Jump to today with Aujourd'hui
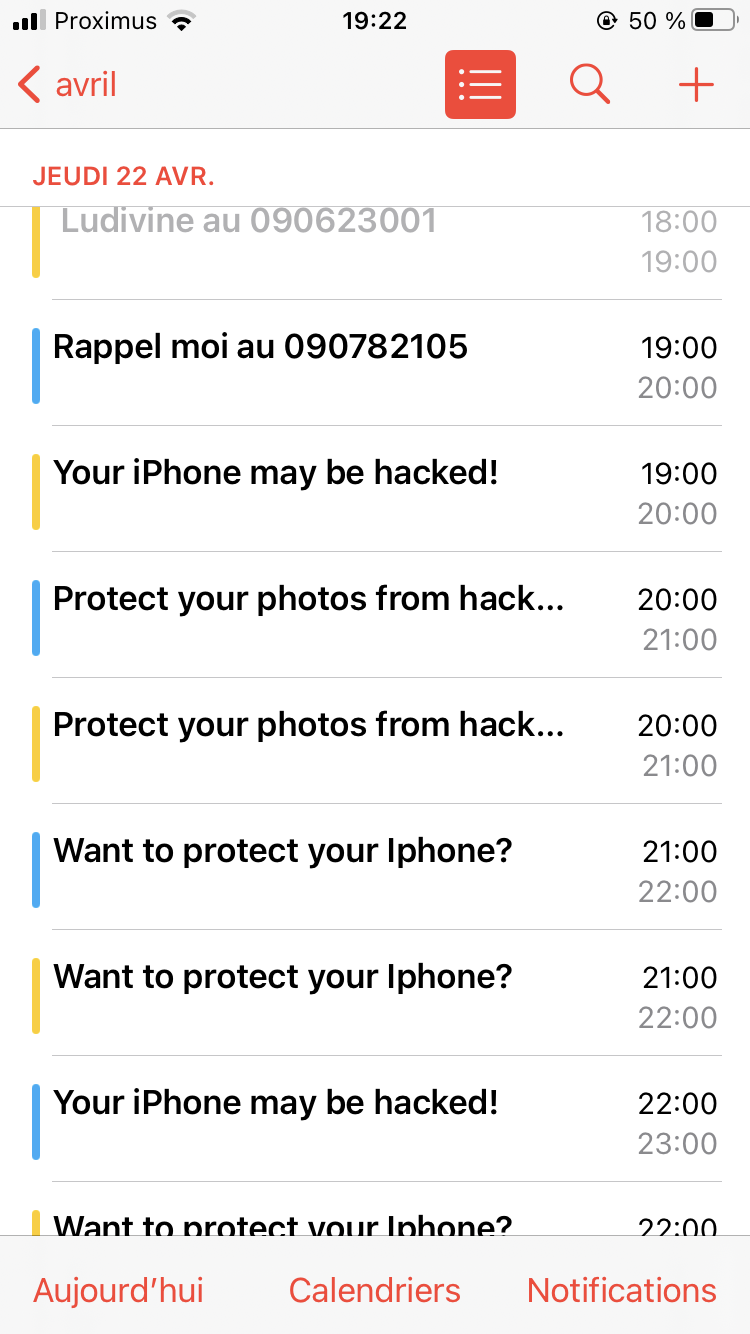 (118, 1290)
